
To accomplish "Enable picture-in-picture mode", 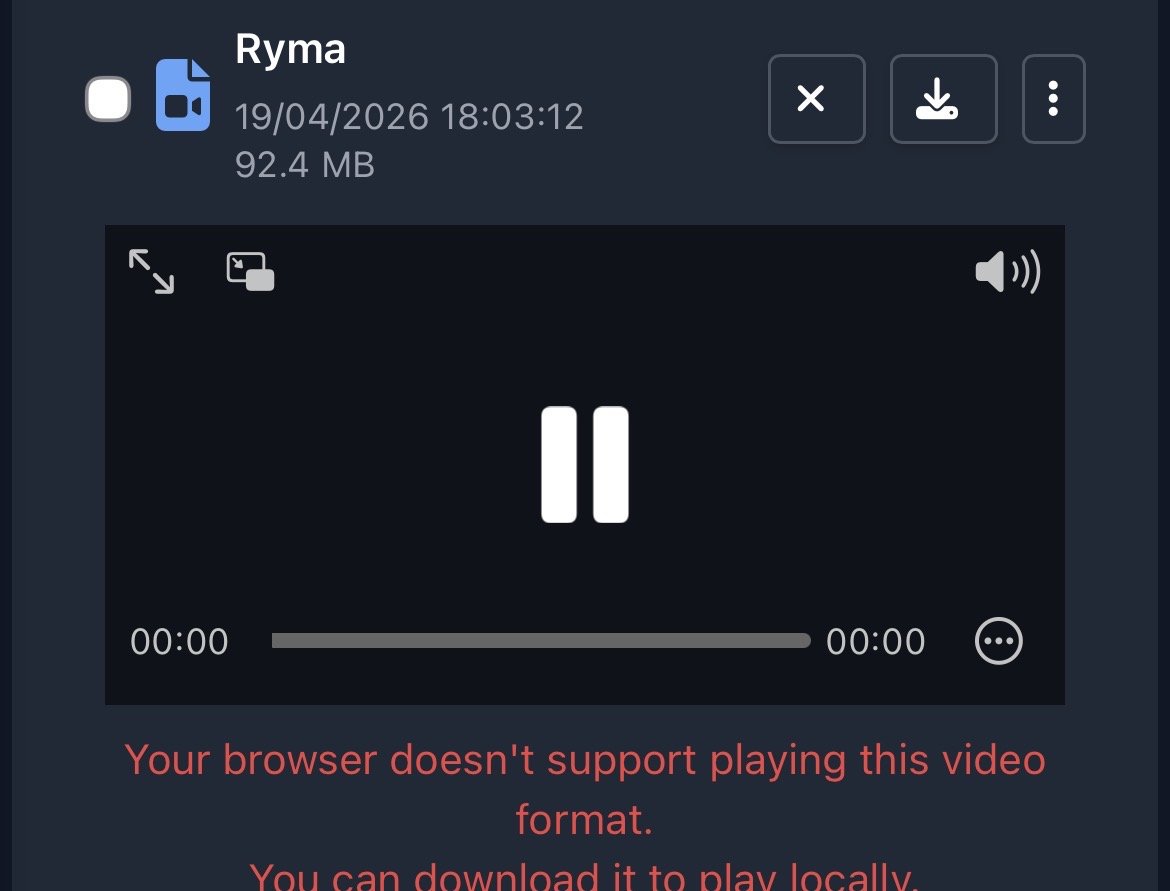I will tap(250, 271).
